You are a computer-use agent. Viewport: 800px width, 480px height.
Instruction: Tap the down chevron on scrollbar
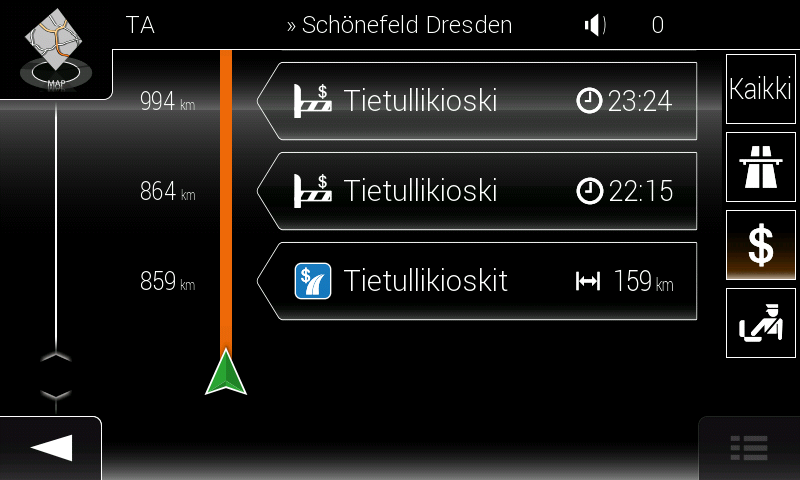pyautogui.click(x=57, y=395)
